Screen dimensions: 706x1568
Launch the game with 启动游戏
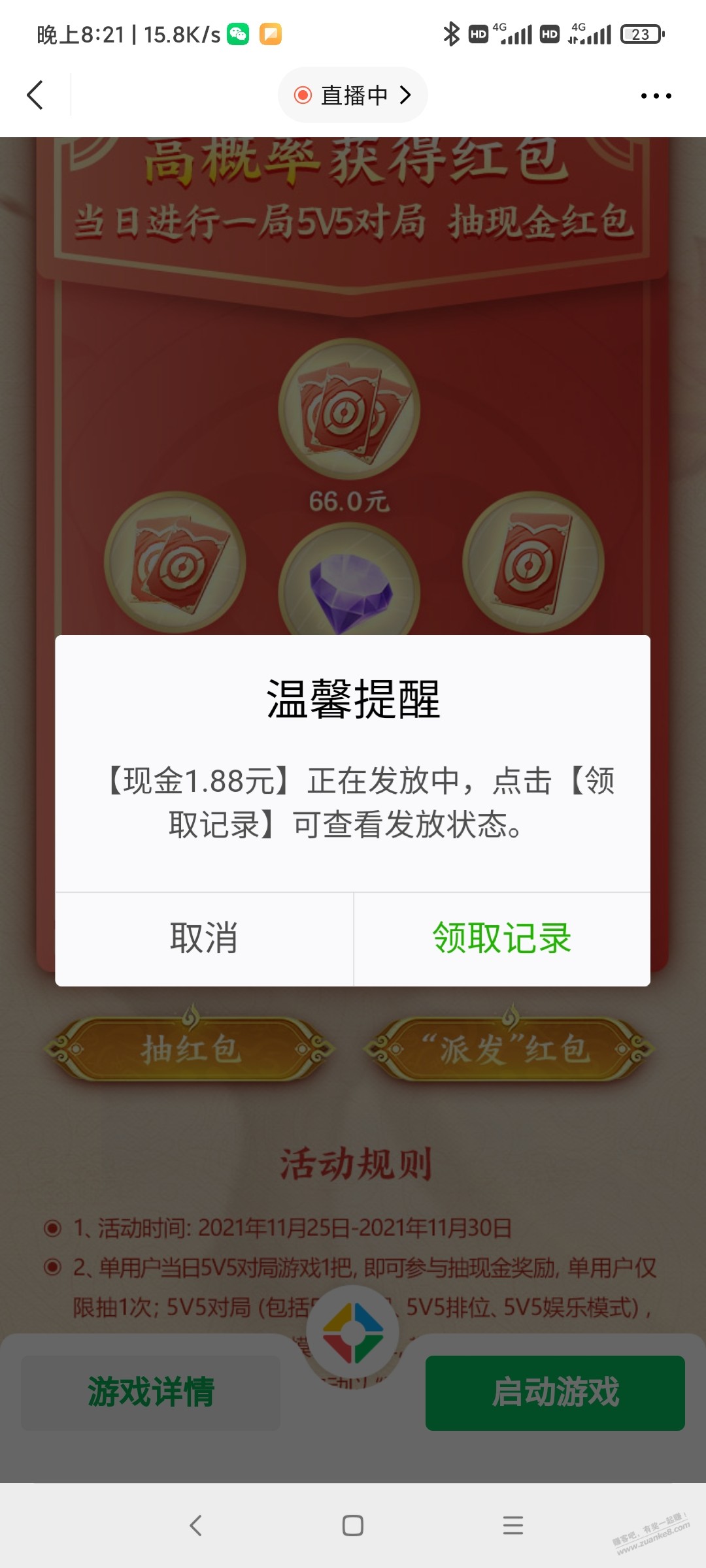click(555, 1392)
